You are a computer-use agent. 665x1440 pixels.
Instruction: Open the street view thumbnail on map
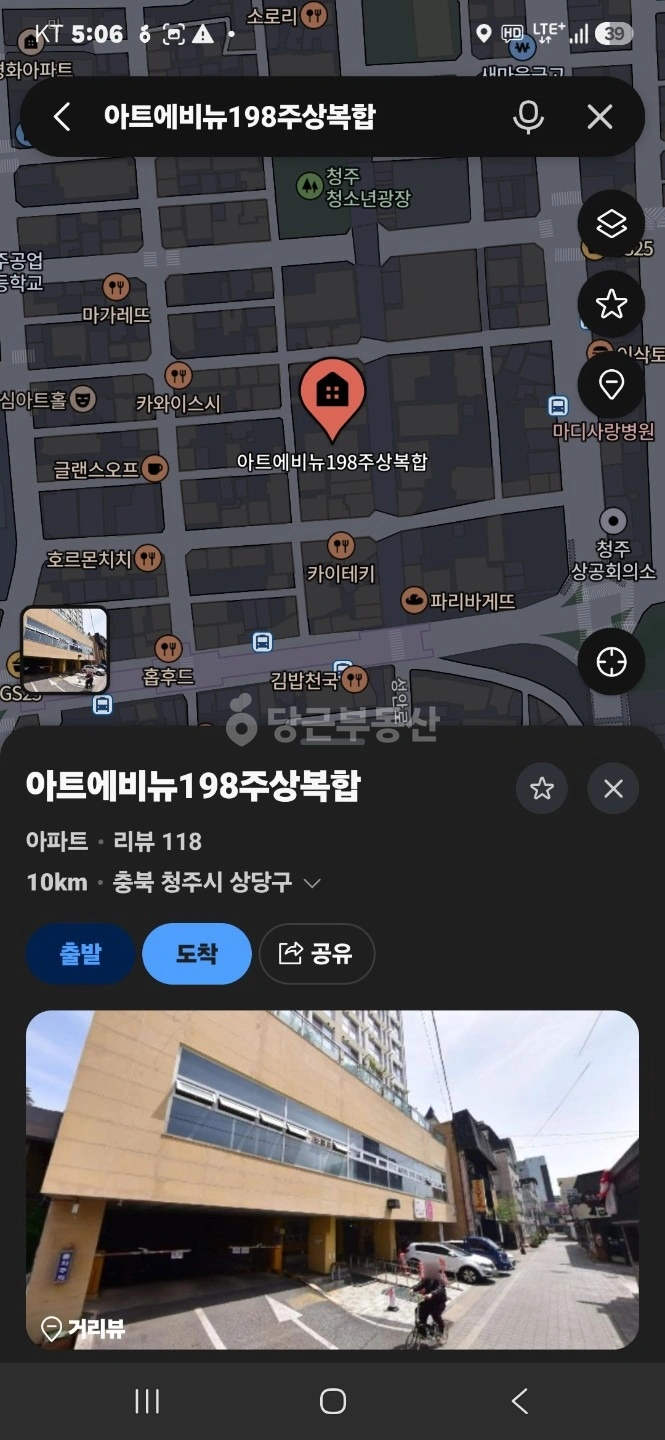(x=64, y=650)
